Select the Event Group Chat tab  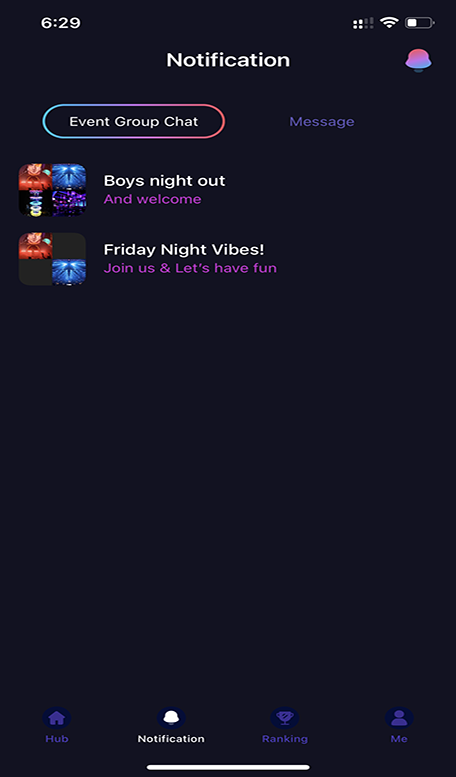134,121
